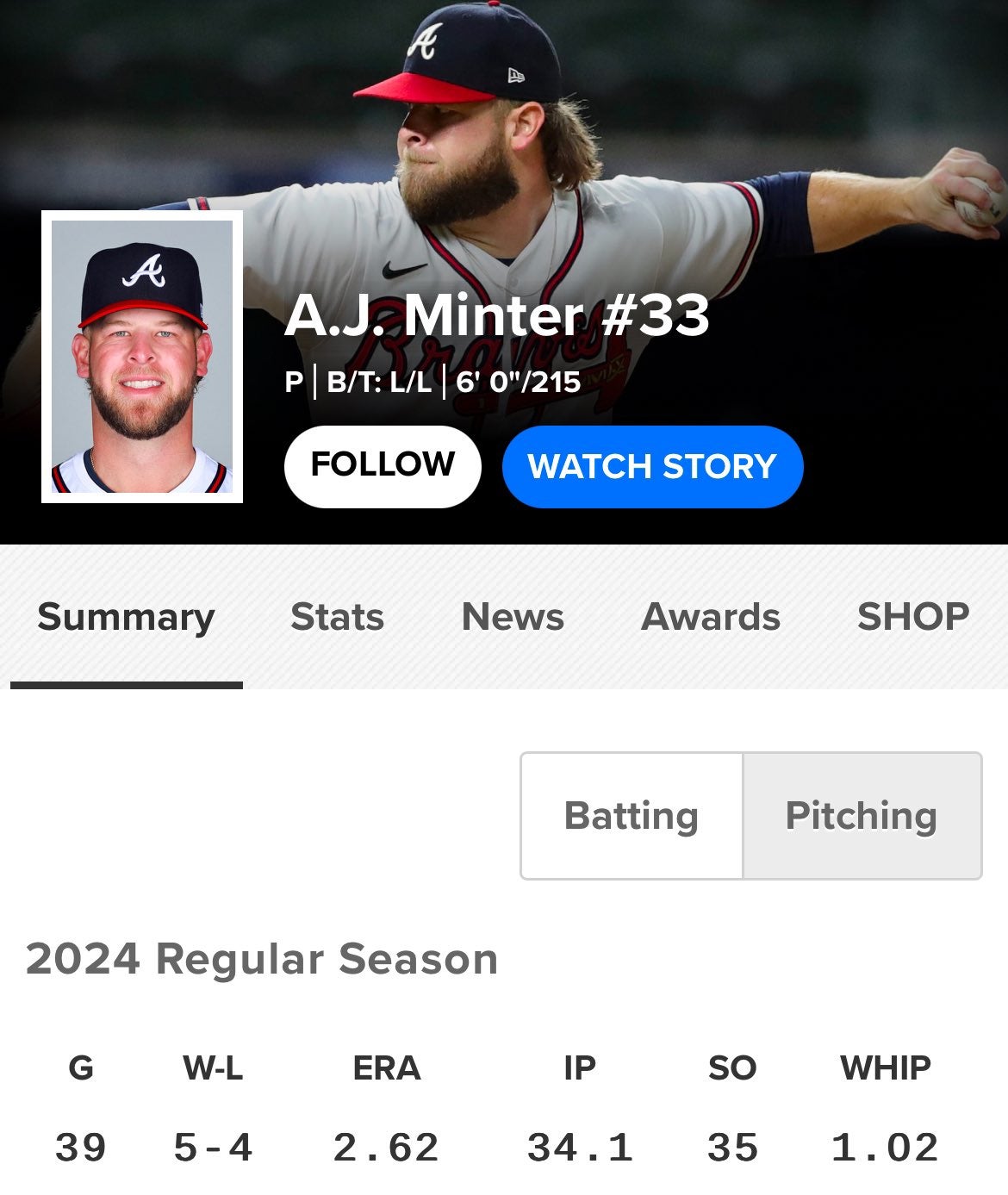Go to the News tab
Image resolution: width=1008 pixels, height=1195 pixels.
[513, 617]
